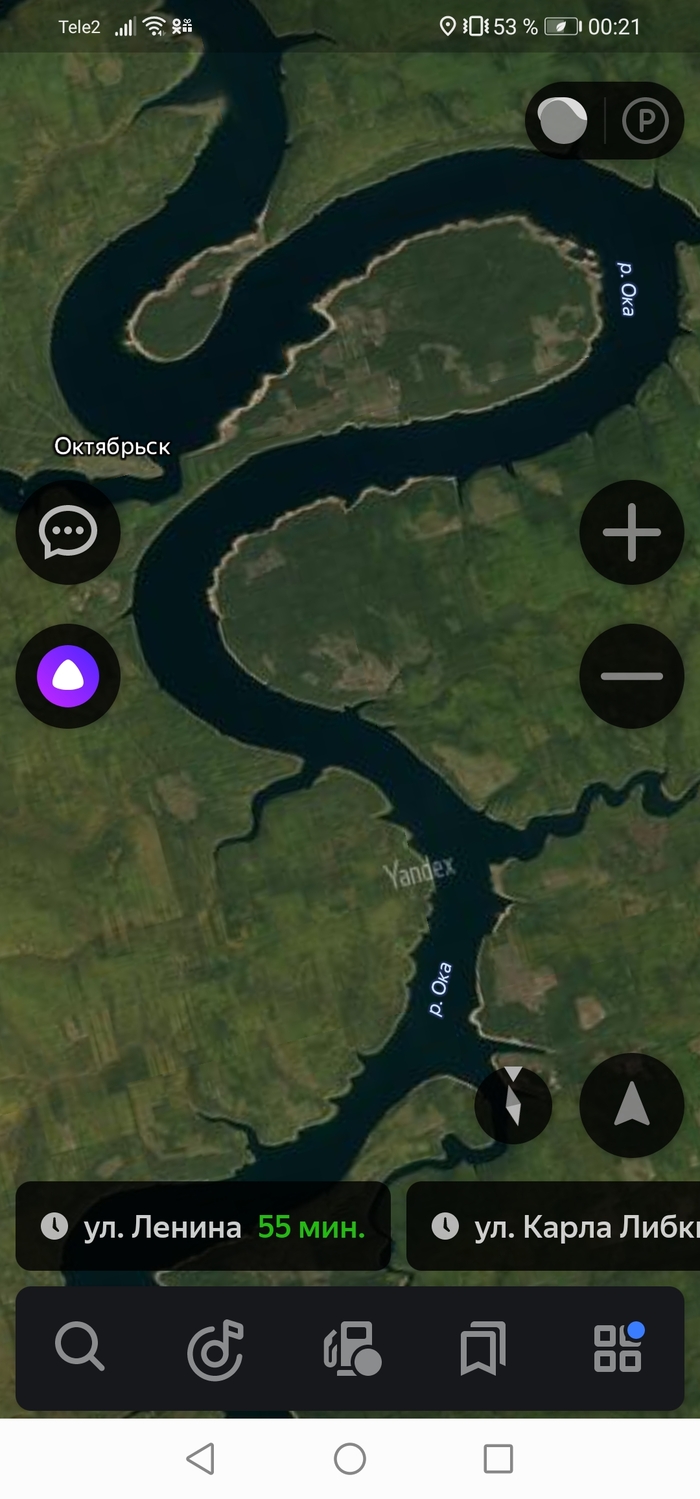Go back with the system back button
The width and height of the screenshot is (700, 1499).
[201, 1459]
